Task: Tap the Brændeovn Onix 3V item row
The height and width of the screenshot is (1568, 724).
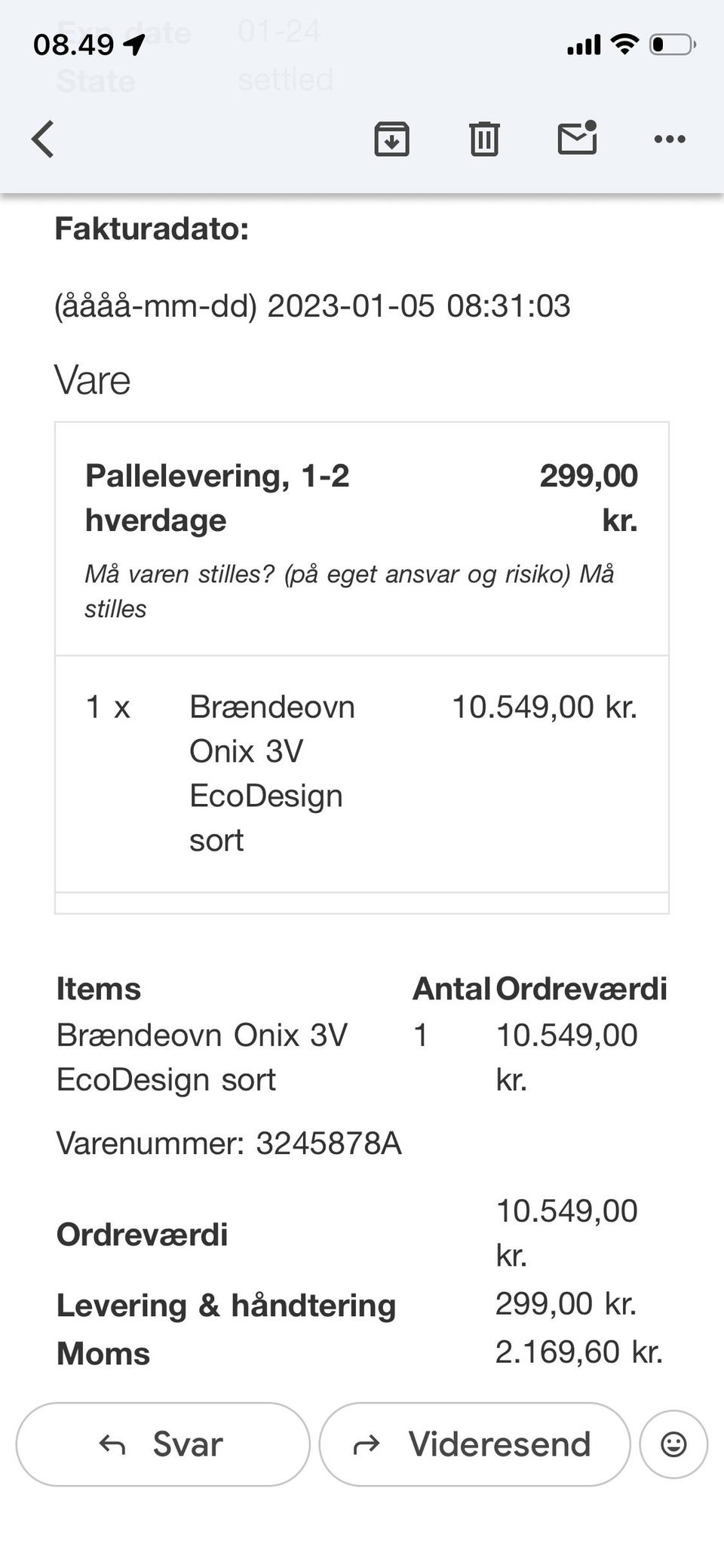Action: [x=202, y=1057]
